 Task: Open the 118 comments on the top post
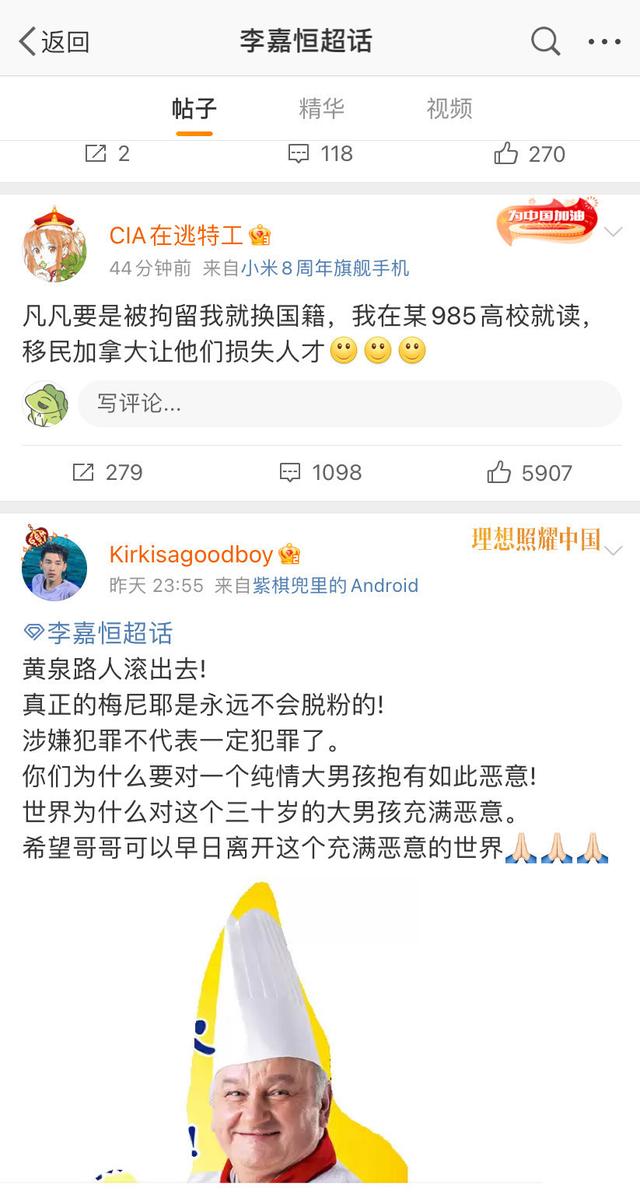[320, 154]
